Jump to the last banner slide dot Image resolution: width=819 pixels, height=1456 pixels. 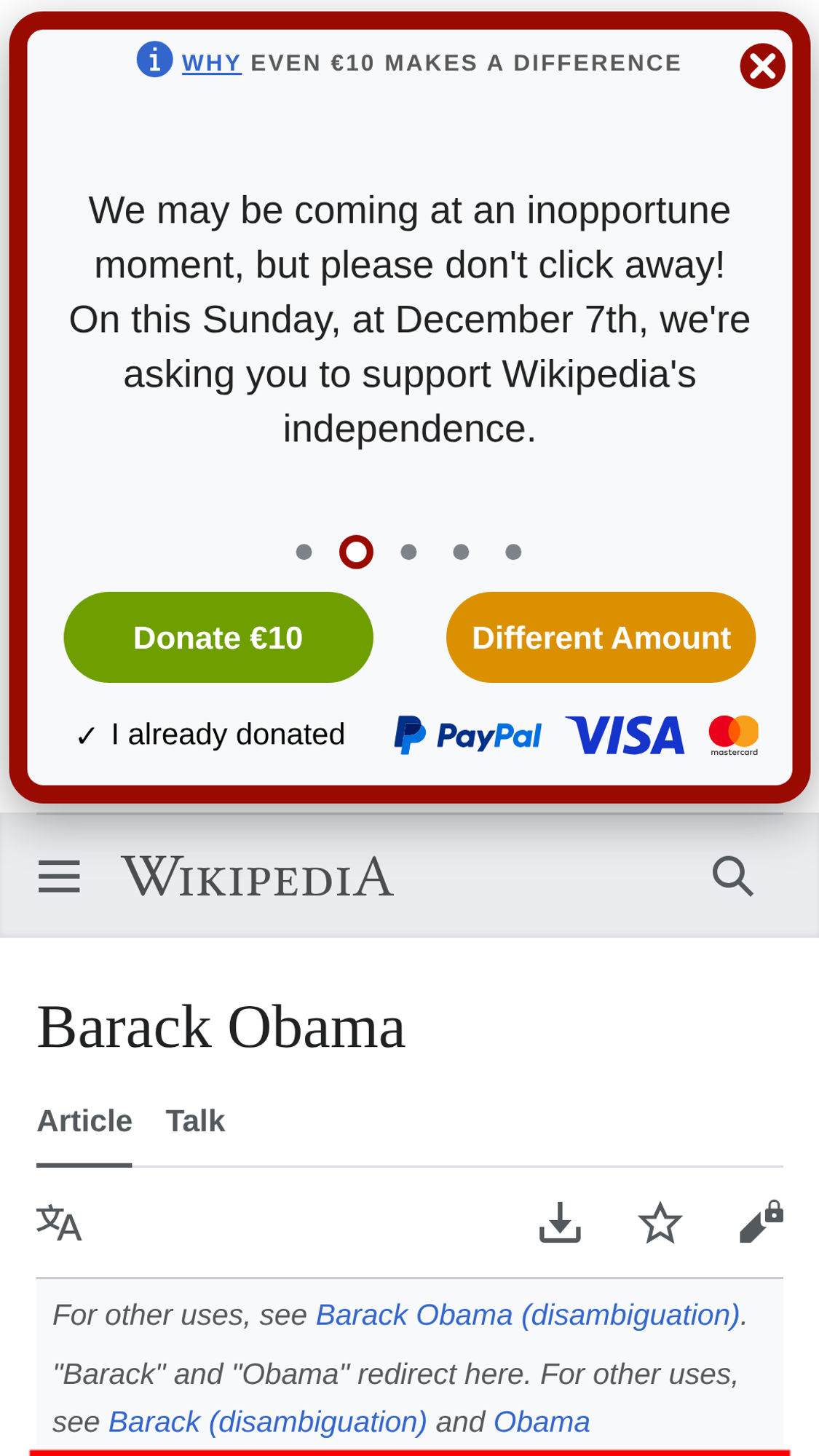pyautogui.click(x=513, y=553)
